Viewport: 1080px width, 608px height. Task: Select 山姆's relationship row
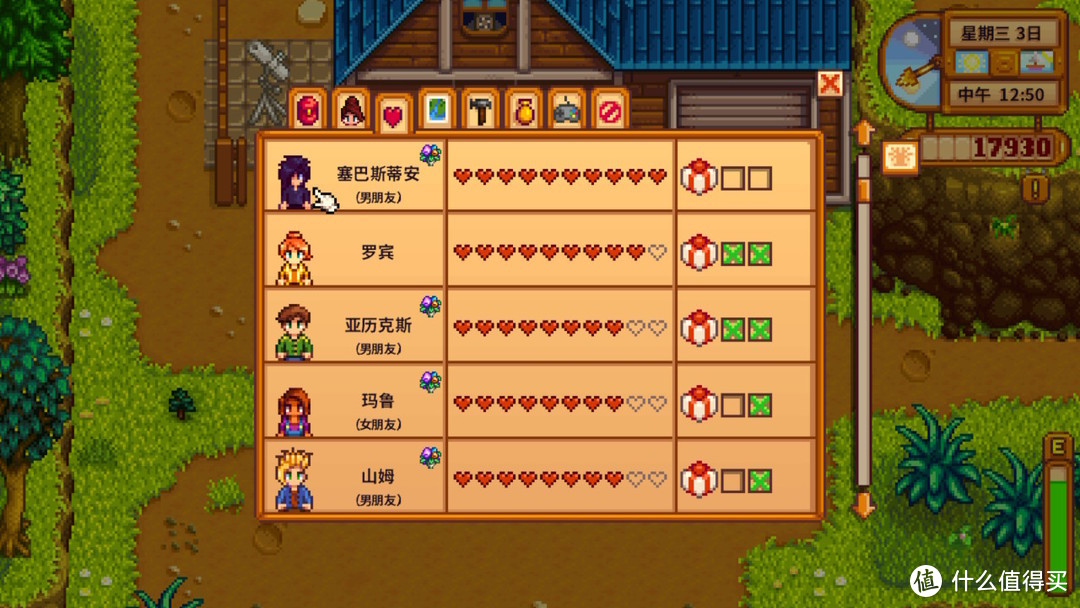[540, 477]
